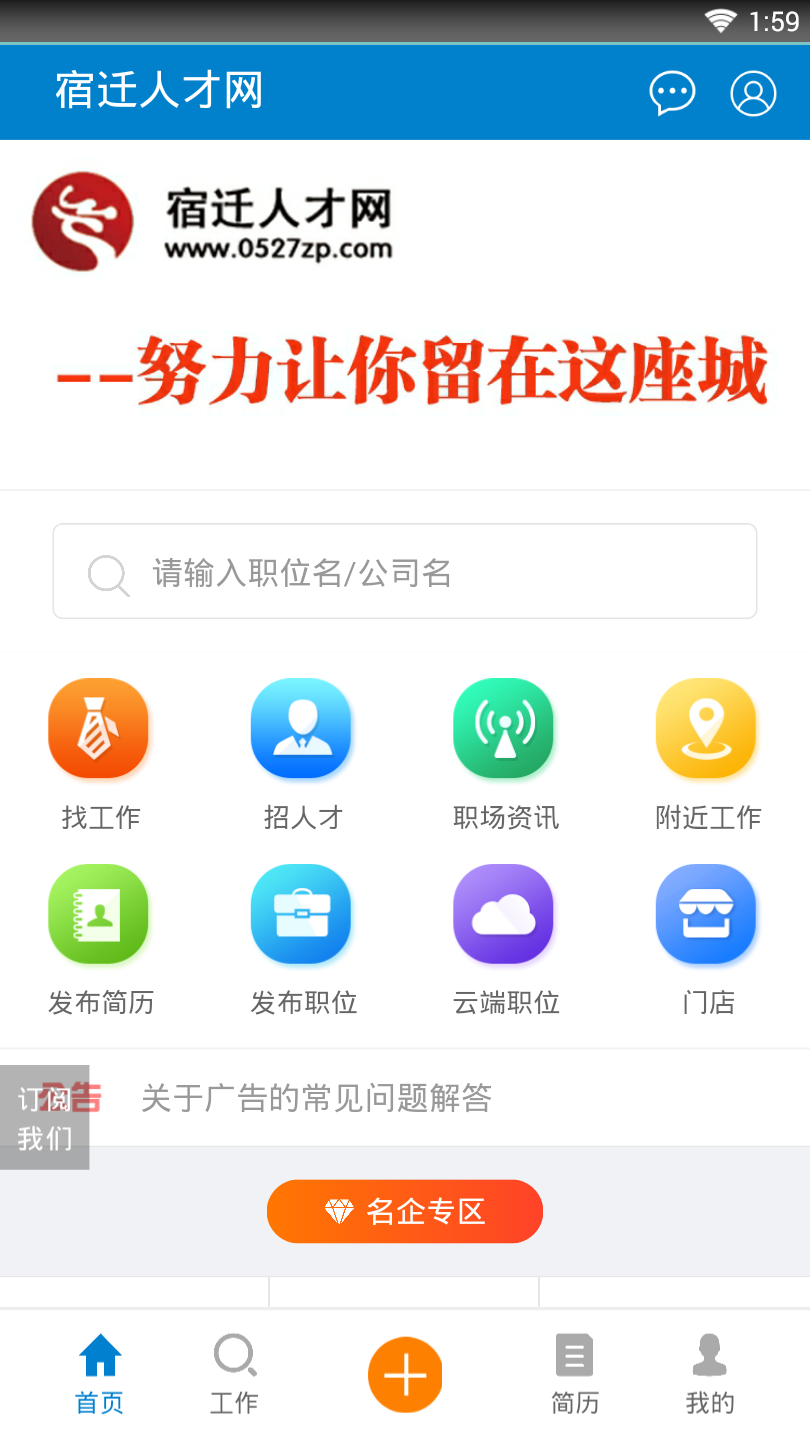Tap the orange plus button at bottom center
Screen dimensions: 810x1440
[x=404, y=1374]
